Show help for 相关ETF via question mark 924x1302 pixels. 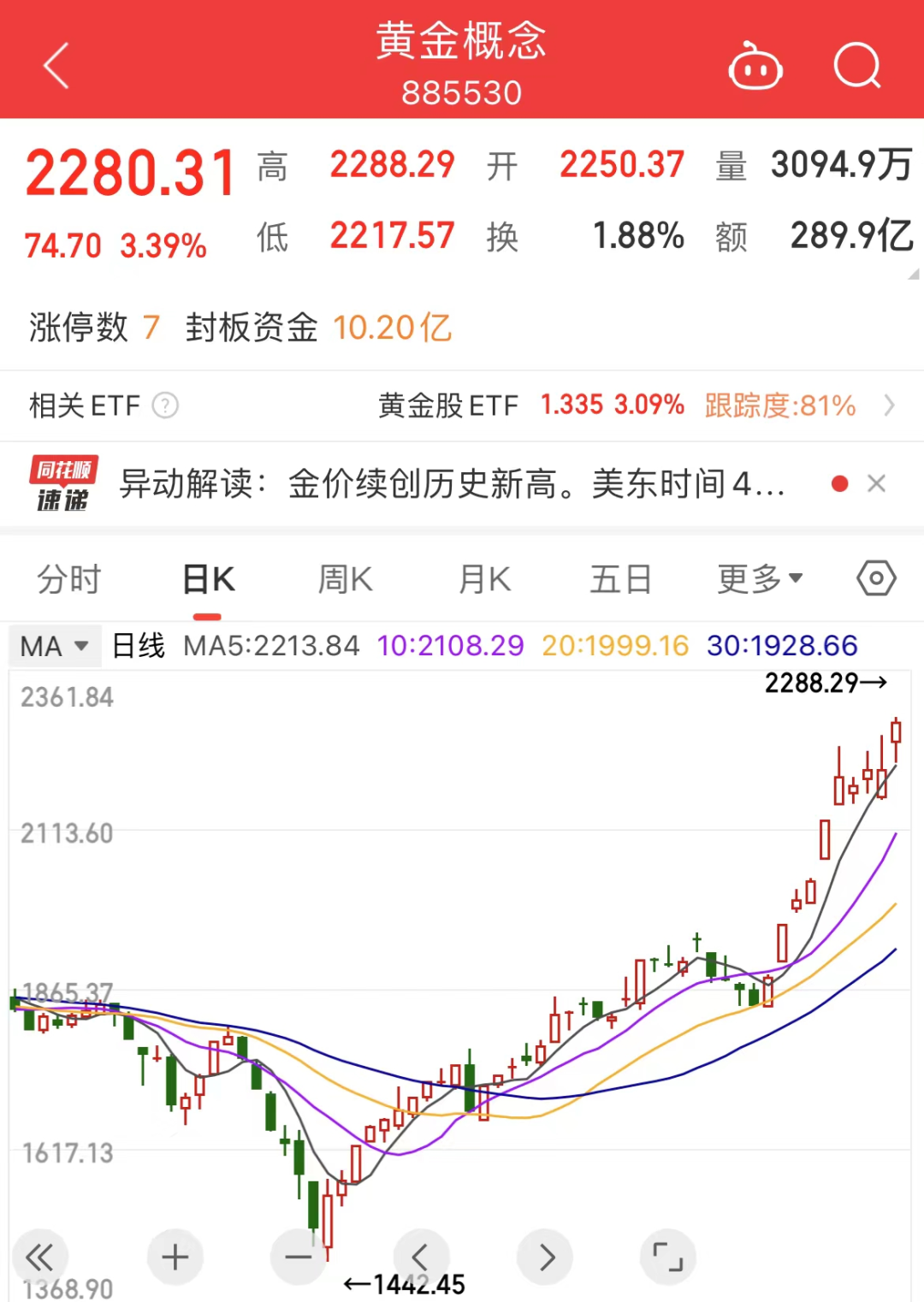point(165,405)
